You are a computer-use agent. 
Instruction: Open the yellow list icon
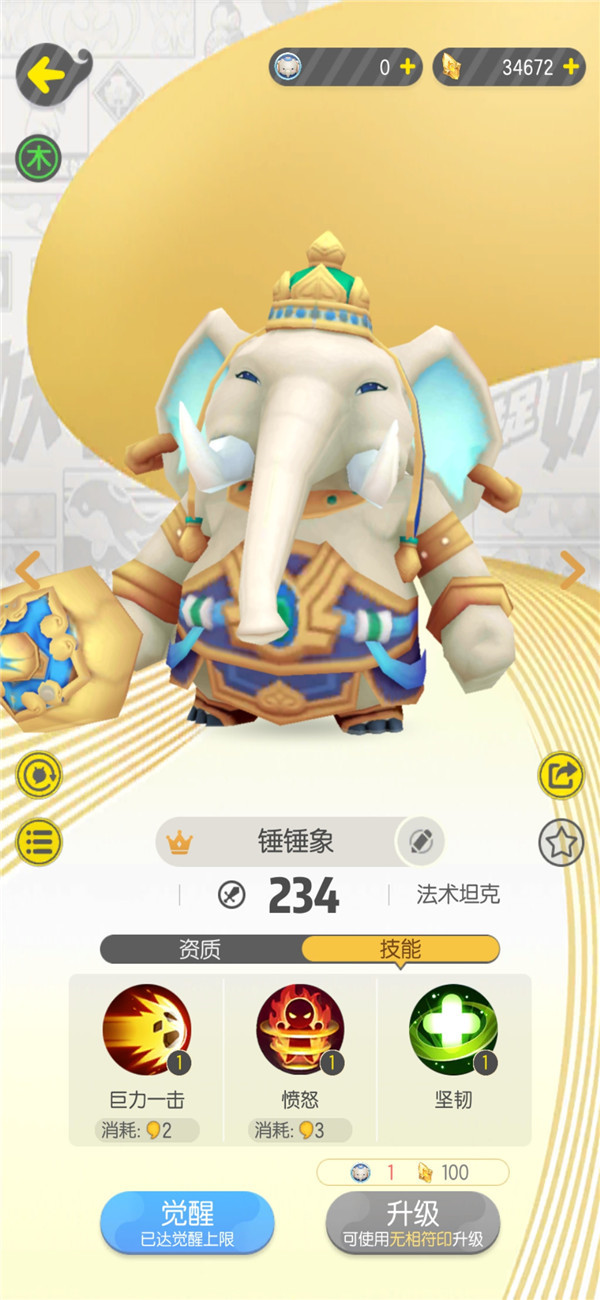click(38, 842)
